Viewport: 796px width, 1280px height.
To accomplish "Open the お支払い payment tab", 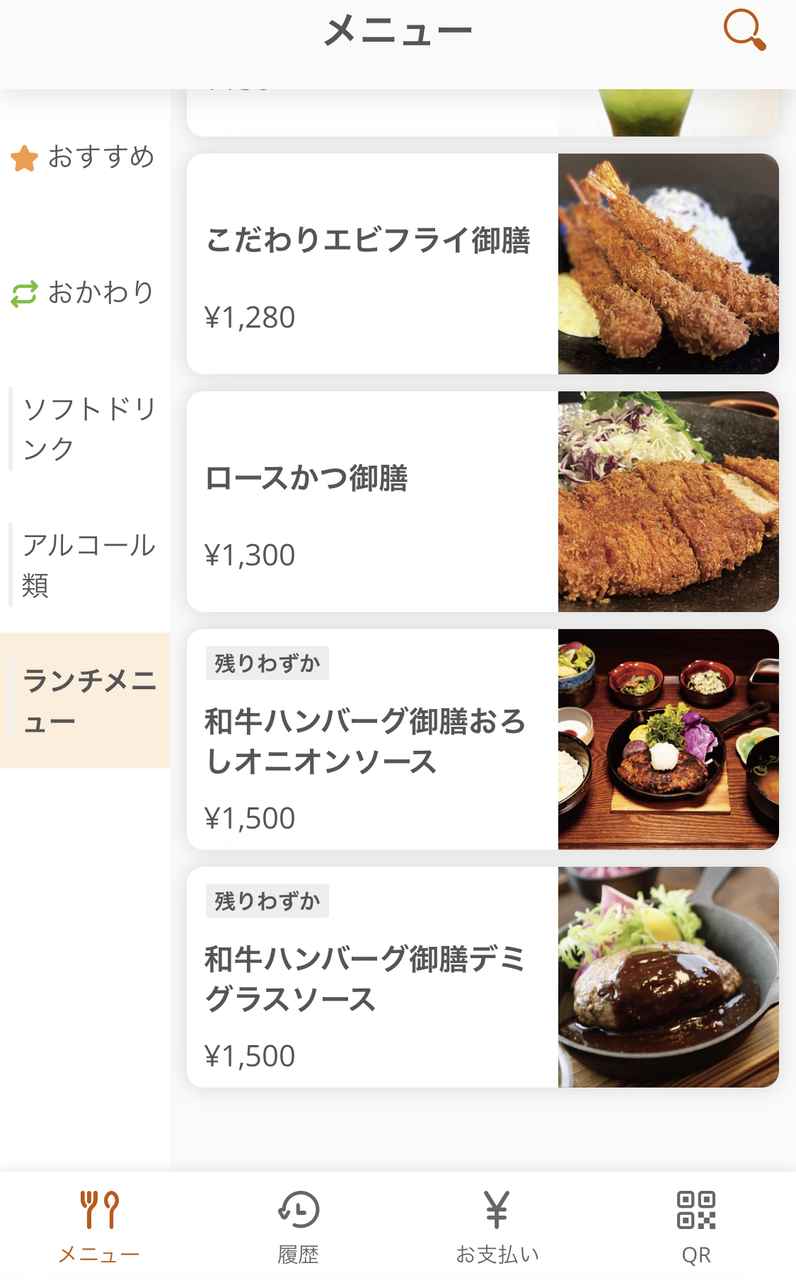I will tap(497, 1226).
